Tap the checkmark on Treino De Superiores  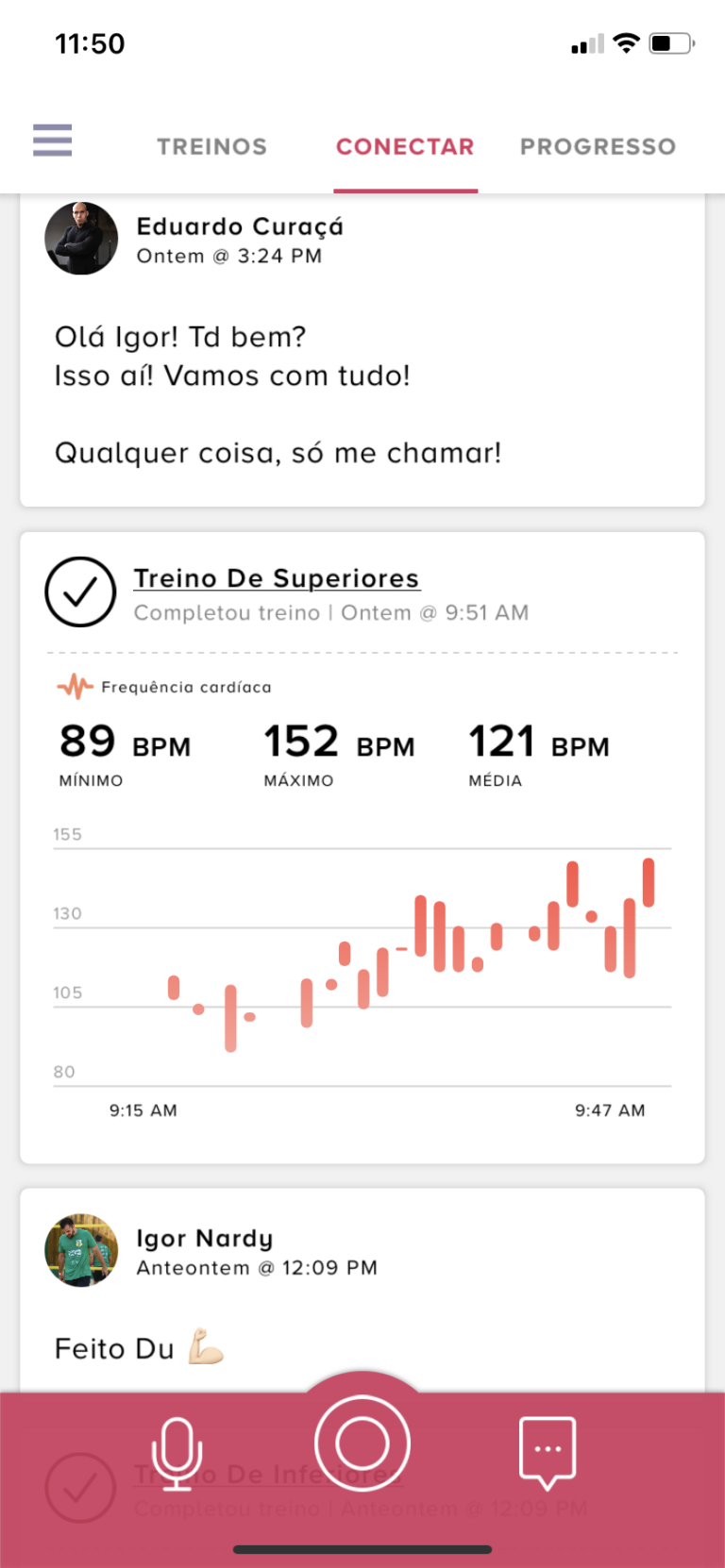80,592
